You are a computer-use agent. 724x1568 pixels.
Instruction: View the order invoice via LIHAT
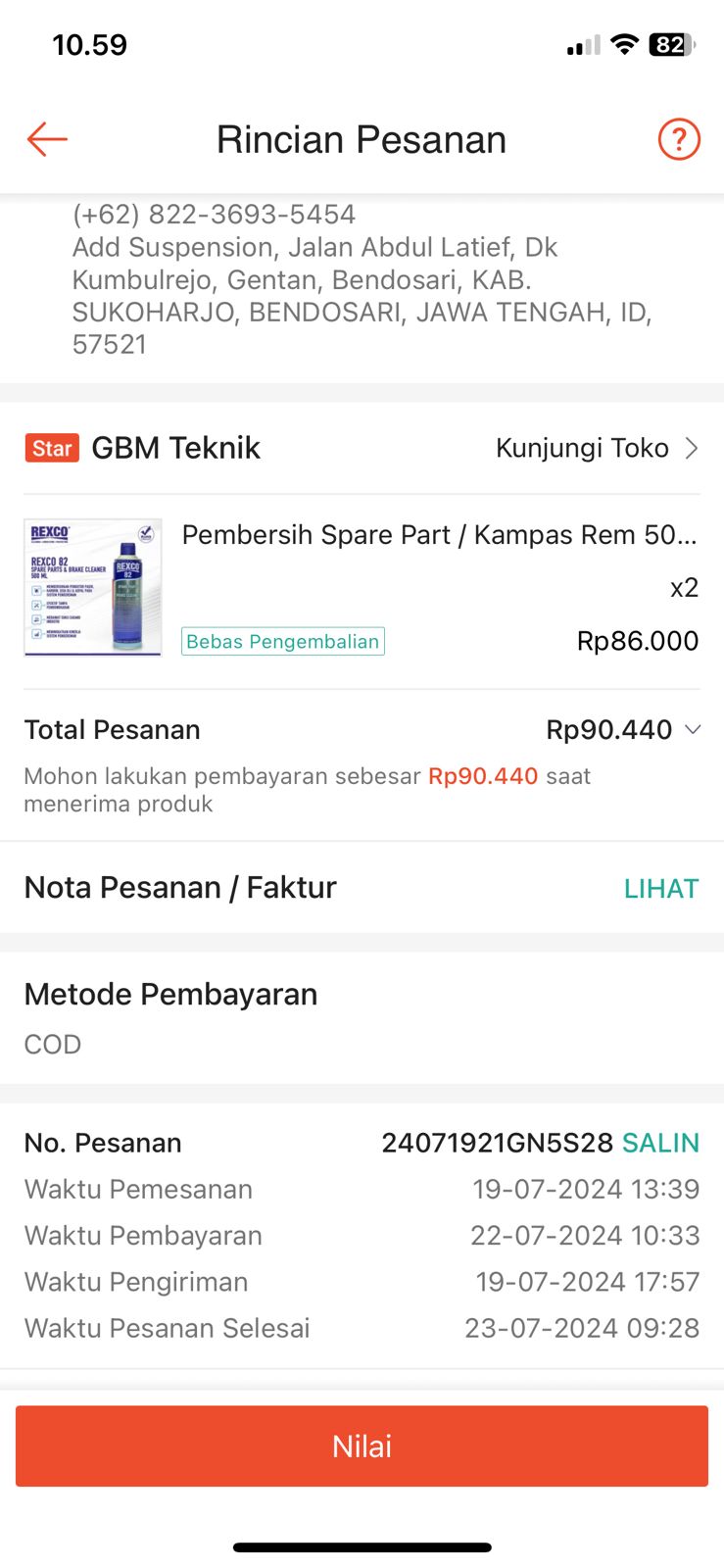(x=660, y=889)
